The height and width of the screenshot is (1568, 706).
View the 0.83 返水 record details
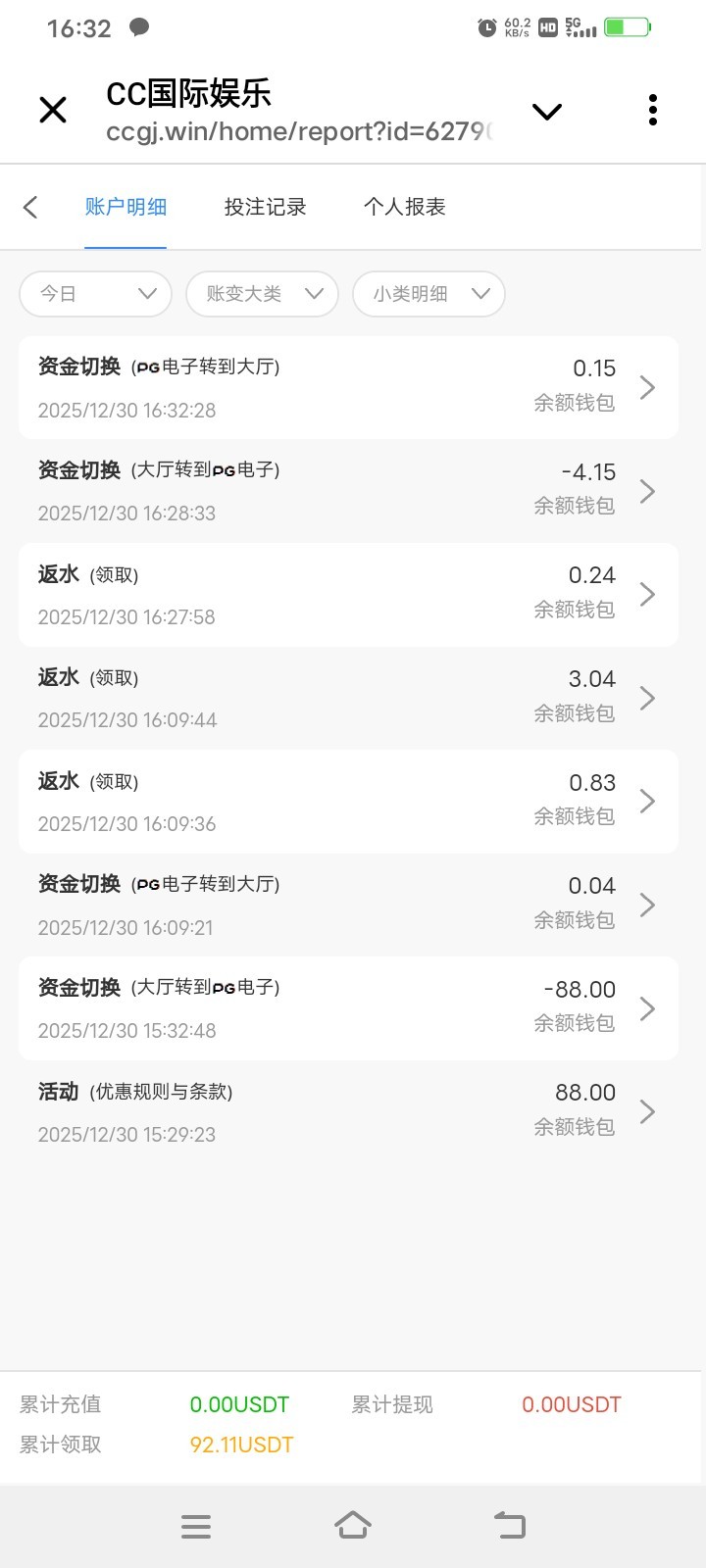pyautogui.click(x=348, y=802)
